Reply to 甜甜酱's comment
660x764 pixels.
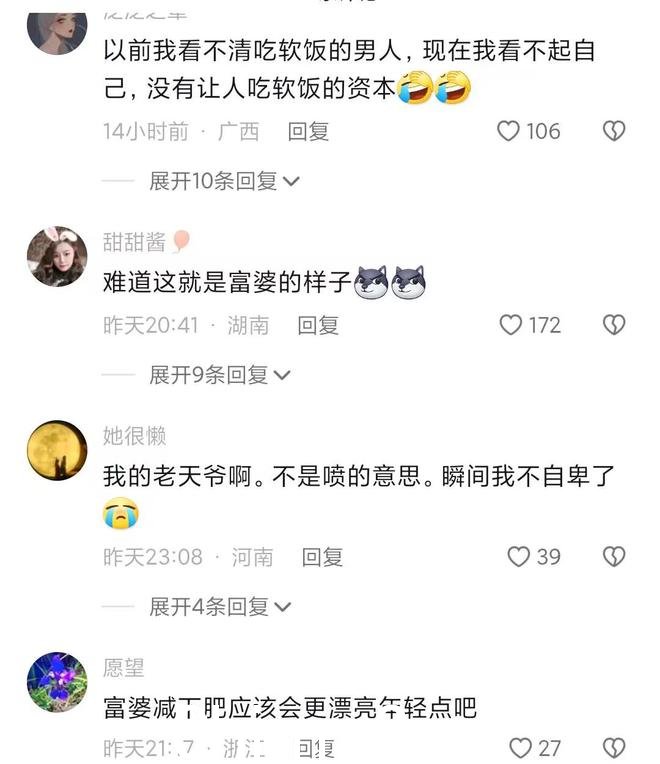[318, 325]
